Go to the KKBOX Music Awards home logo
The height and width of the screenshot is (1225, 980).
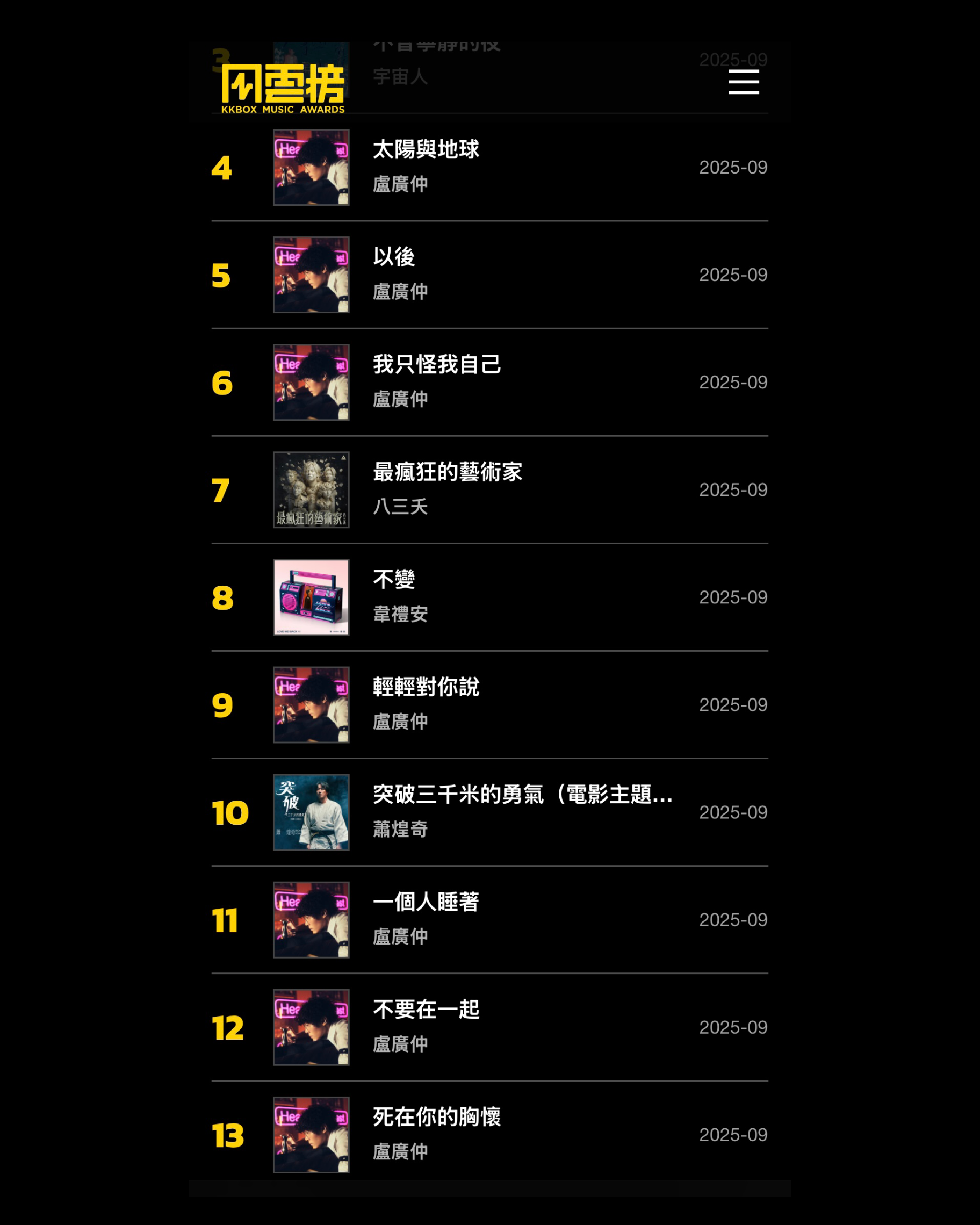tap(283, 89)
